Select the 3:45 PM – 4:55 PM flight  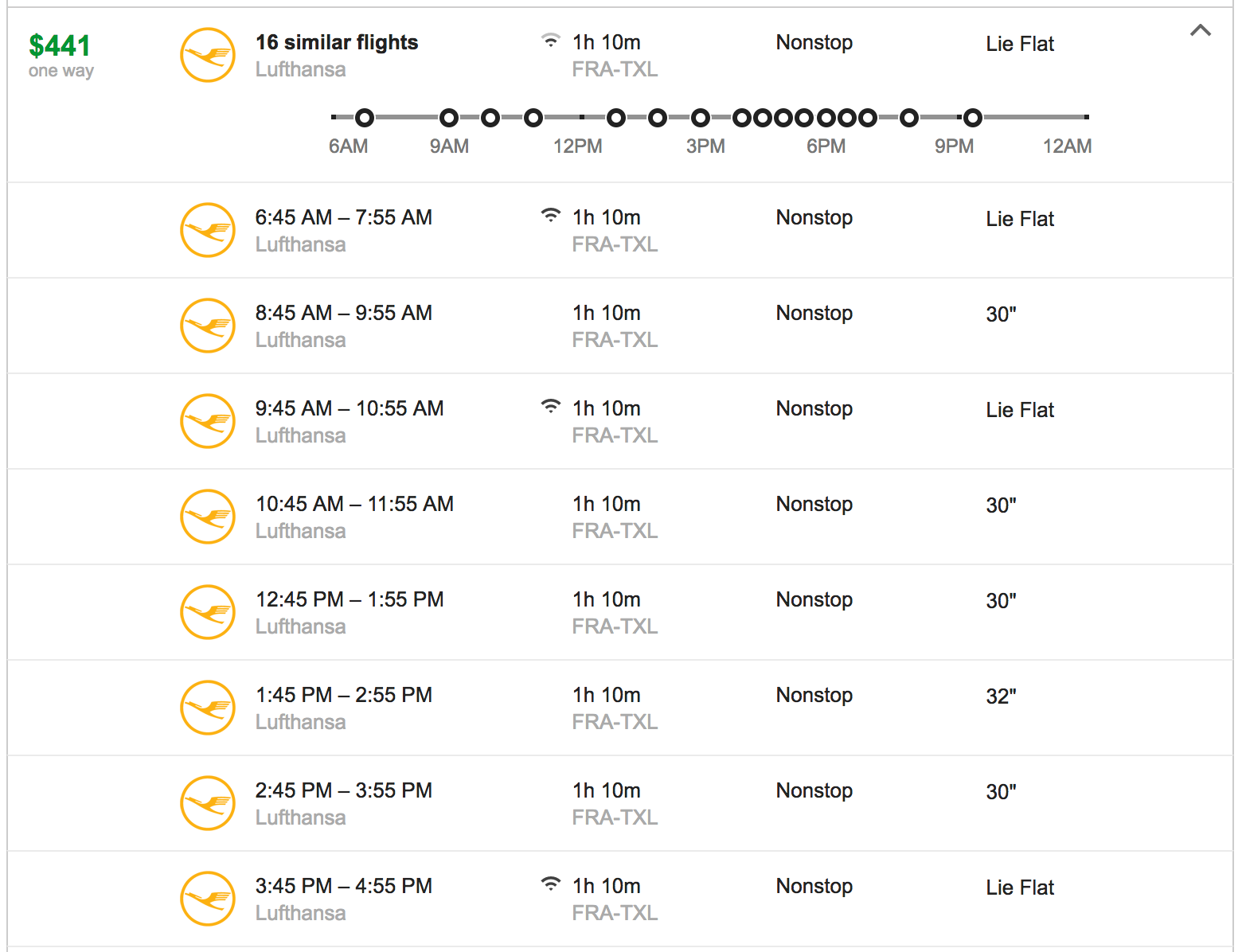point(343,887)
